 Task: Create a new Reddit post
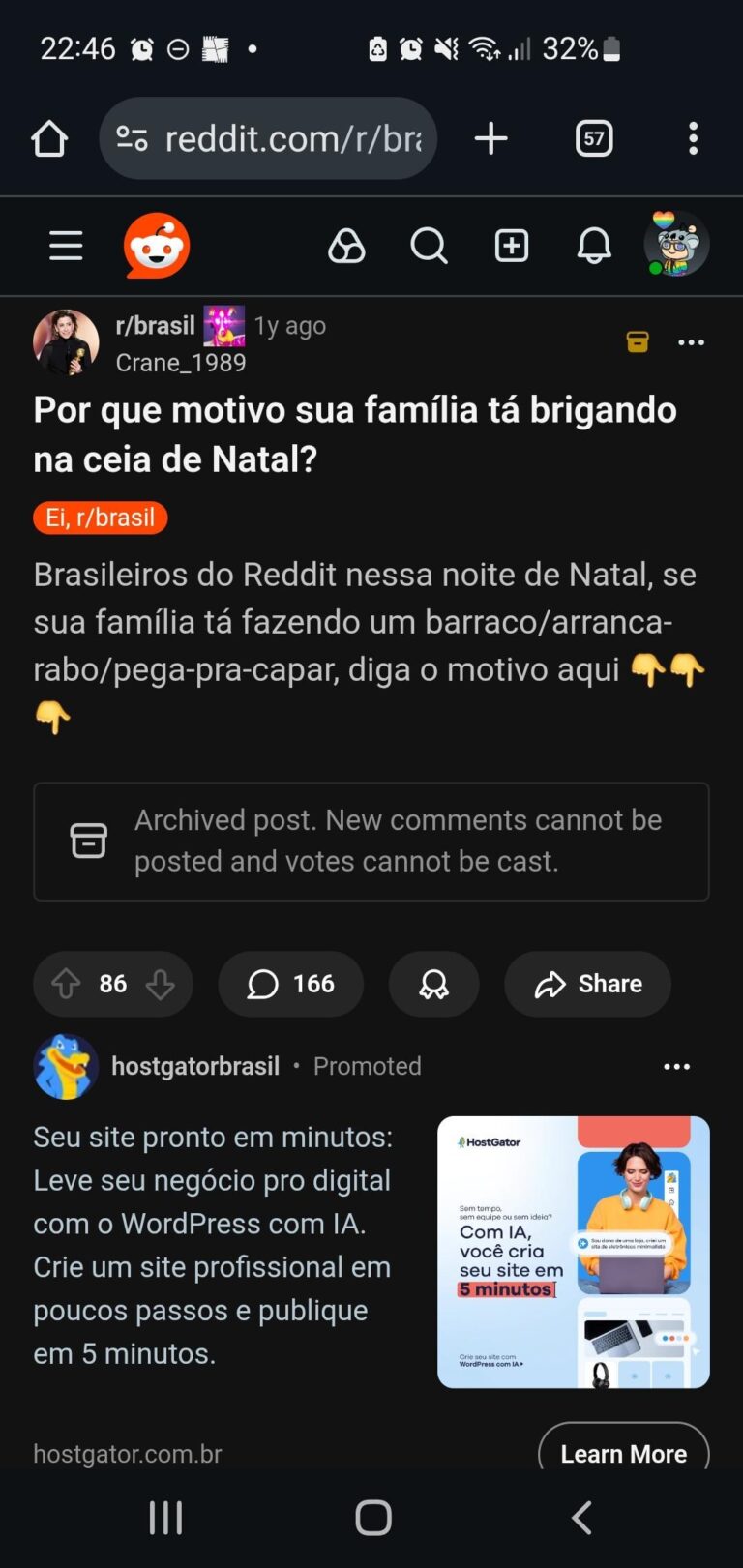[512, 246]
